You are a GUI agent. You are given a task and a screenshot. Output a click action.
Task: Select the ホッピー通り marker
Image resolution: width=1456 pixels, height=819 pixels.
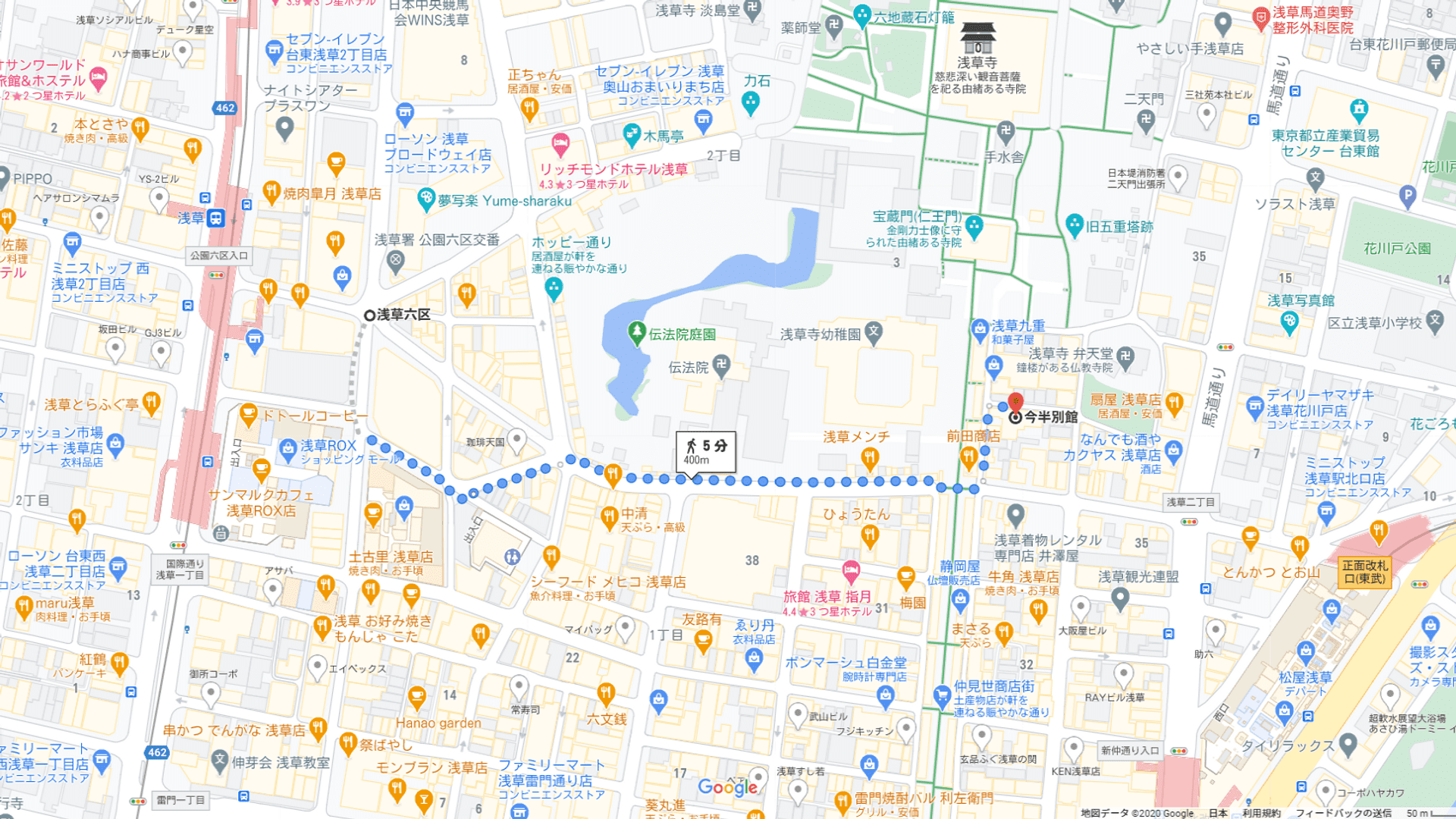pos(554,288)
